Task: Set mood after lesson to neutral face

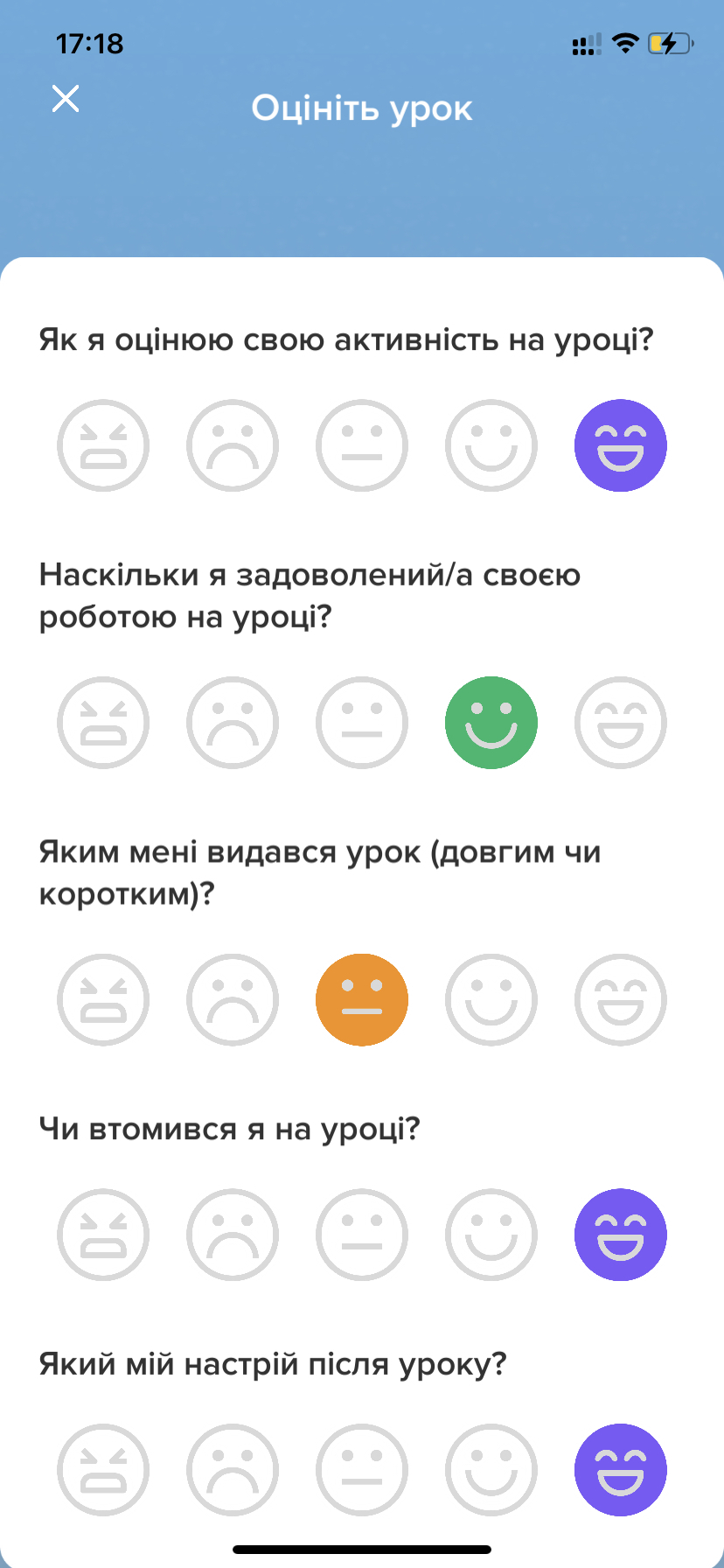Action: tap(362, 1470)
